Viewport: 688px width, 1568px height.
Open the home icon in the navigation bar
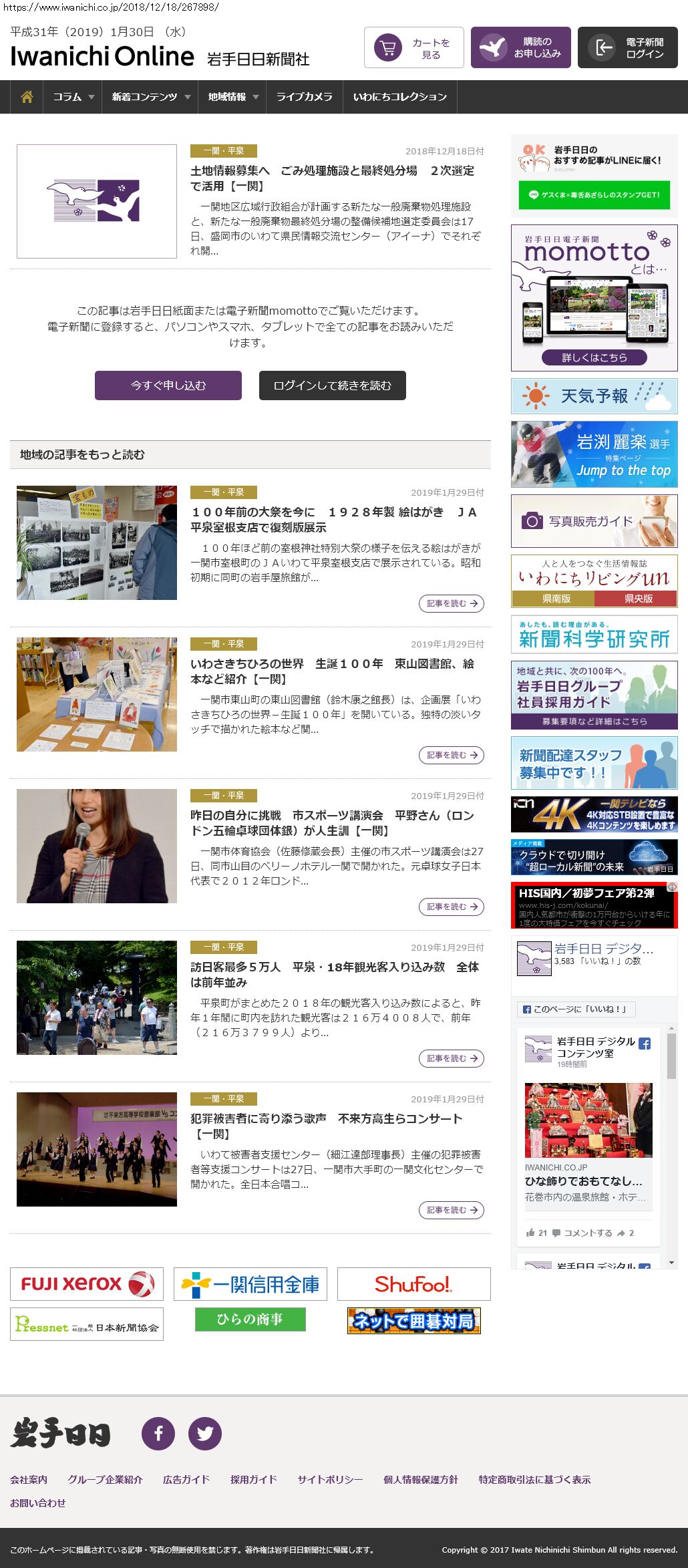(27, 97)
